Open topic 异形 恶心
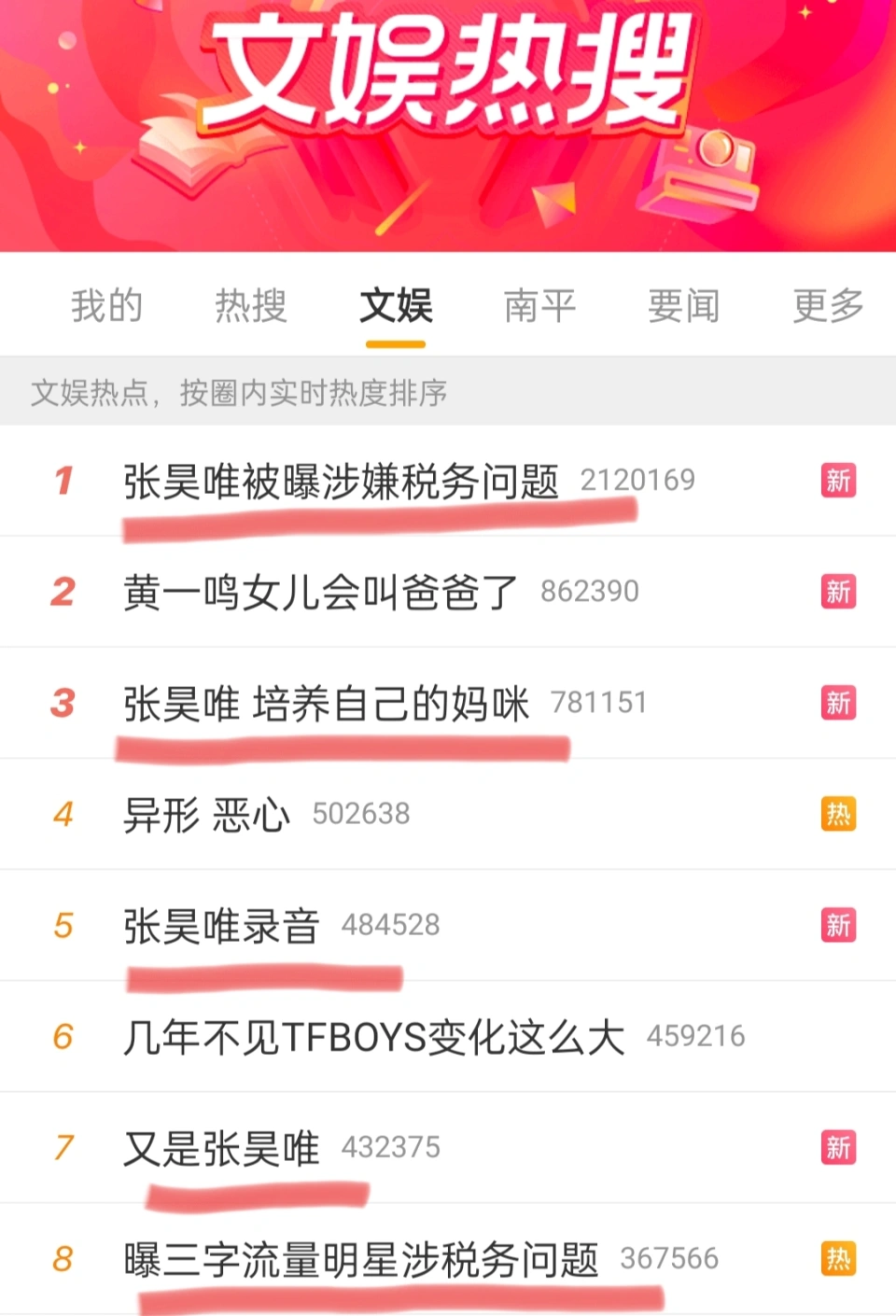The image size is (896, 1316). (x=207, y=815)
